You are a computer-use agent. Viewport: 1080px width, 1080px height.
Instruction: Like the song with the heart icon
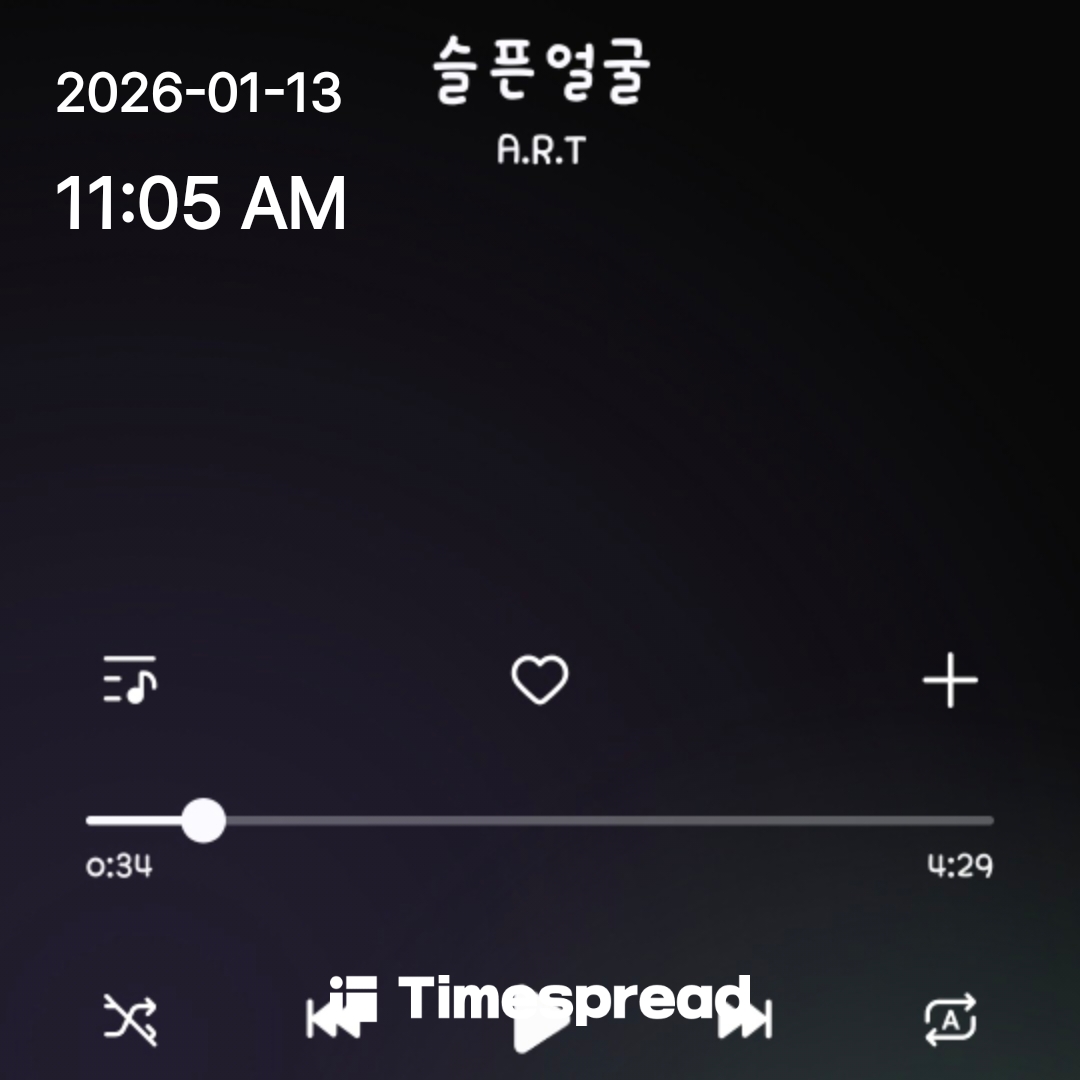click(x=540, y=681)
